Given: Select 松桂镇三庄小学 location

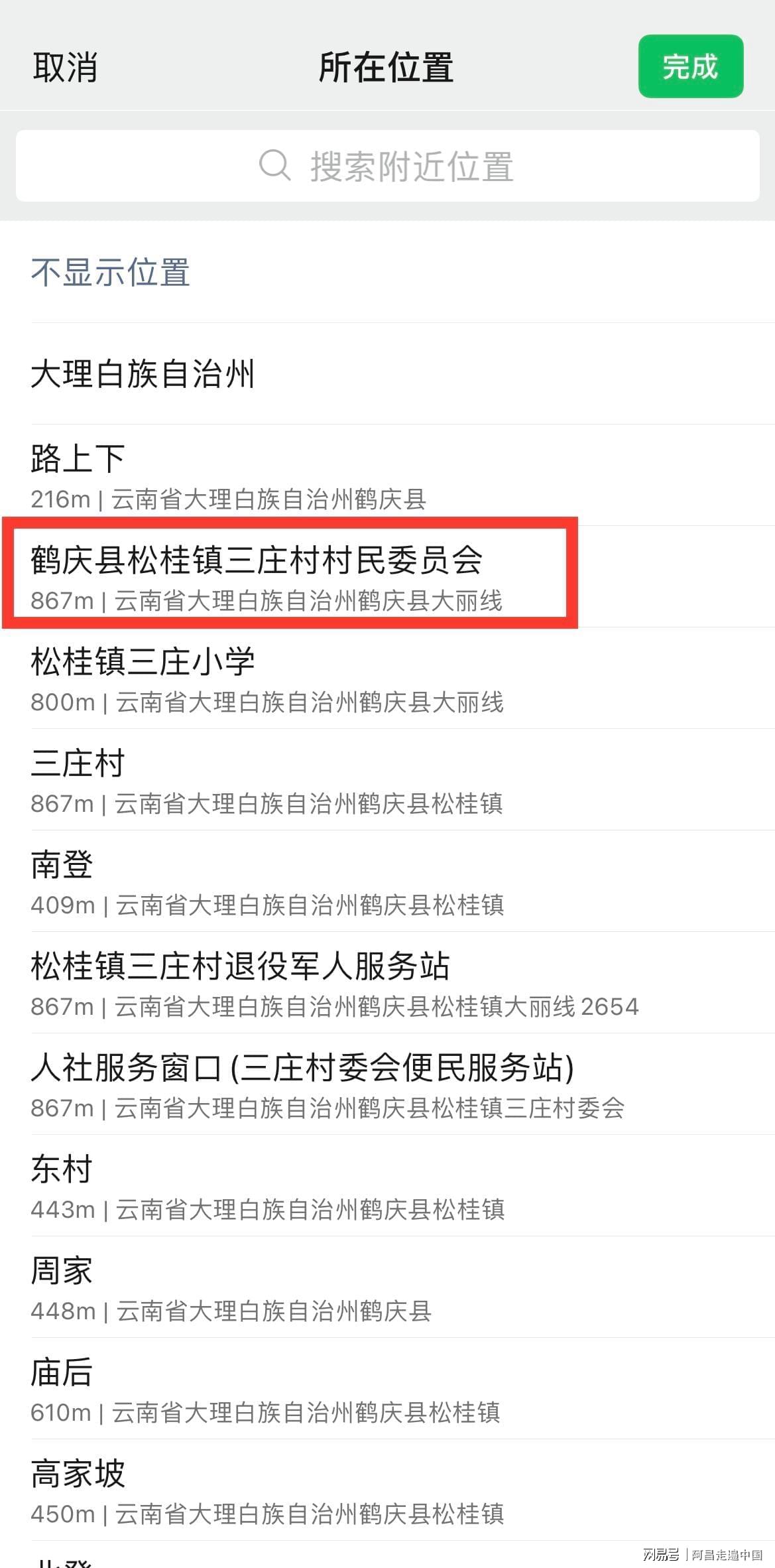Looking at the screenshot, I should point(387,679).
